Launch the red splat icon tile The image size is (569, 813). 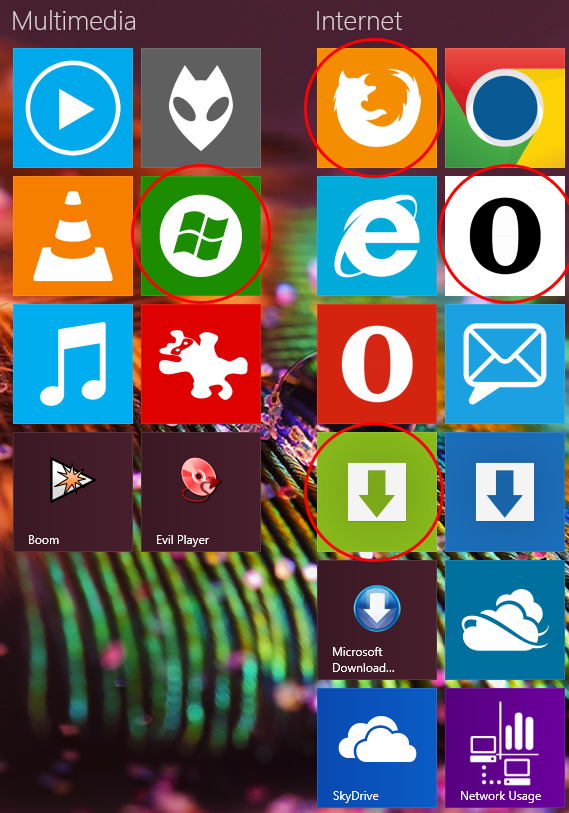pyautogui.click(x=201, y=364)
